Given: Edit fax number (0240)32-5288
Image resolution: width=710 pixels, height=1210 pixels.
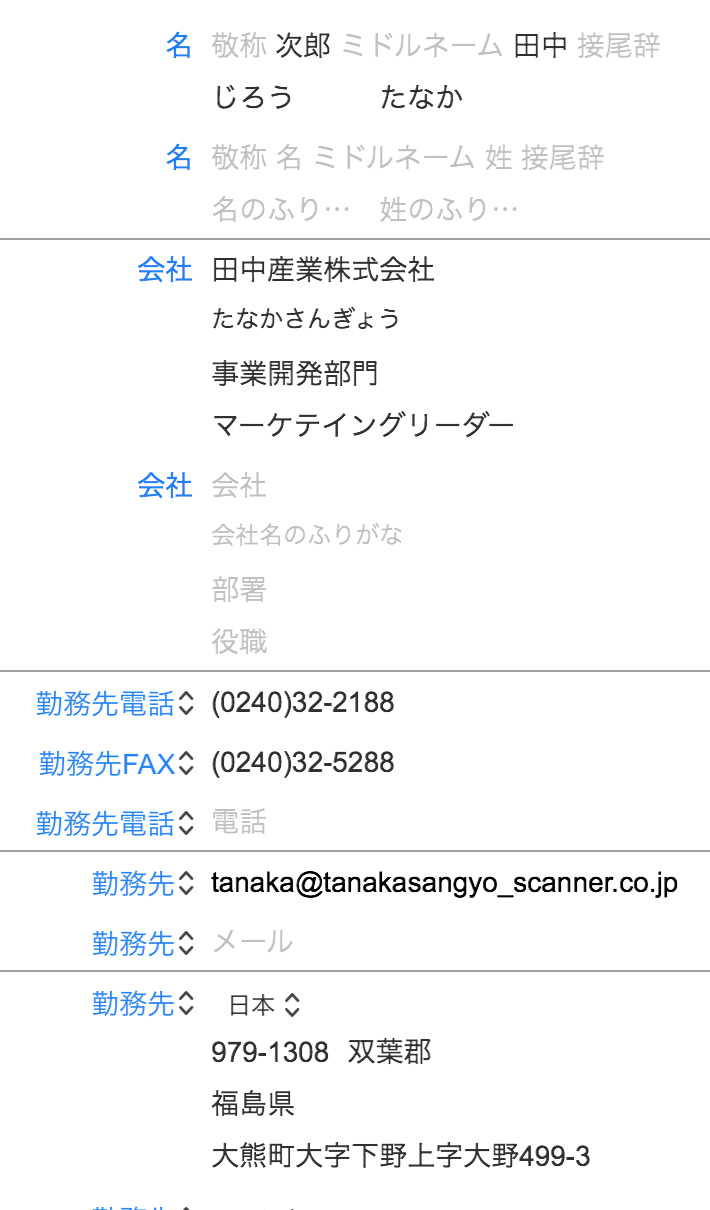Looking at the screenshot, I should pos(303,764).
